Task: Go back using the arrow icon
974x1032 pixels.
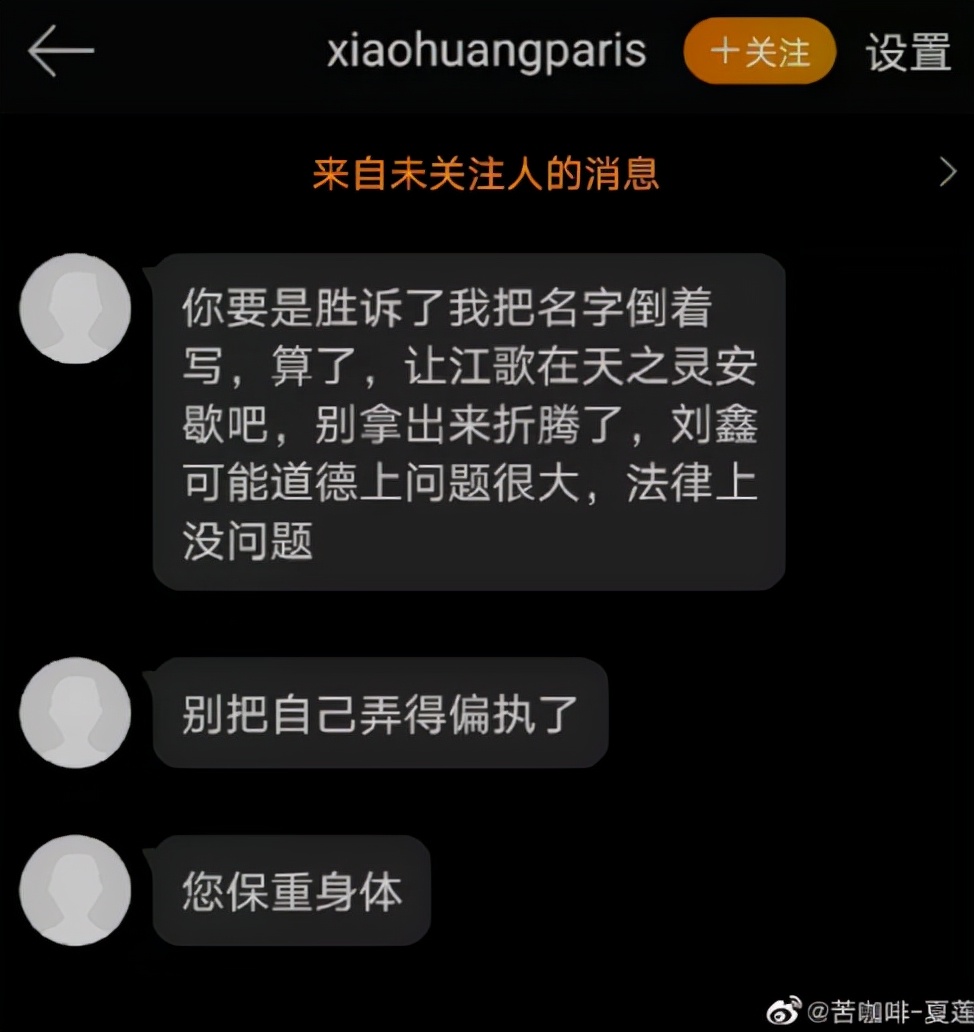Action: (x=60, y=51)
